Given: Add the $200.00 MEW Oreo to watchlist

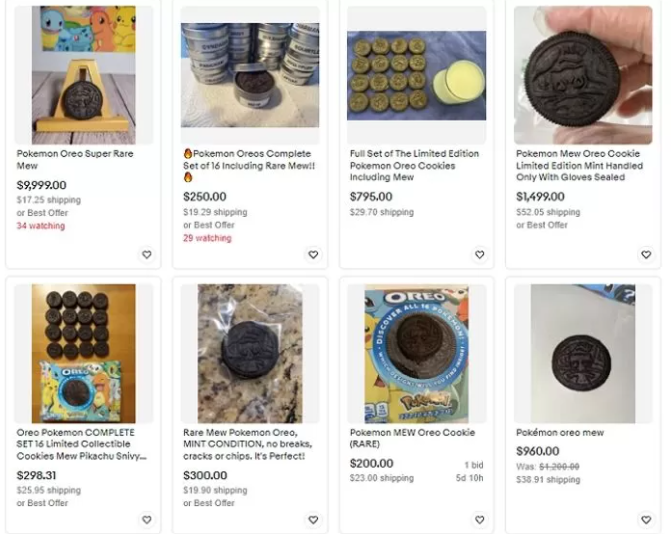Looking at the screenshot, I should [x=479, y=520].
